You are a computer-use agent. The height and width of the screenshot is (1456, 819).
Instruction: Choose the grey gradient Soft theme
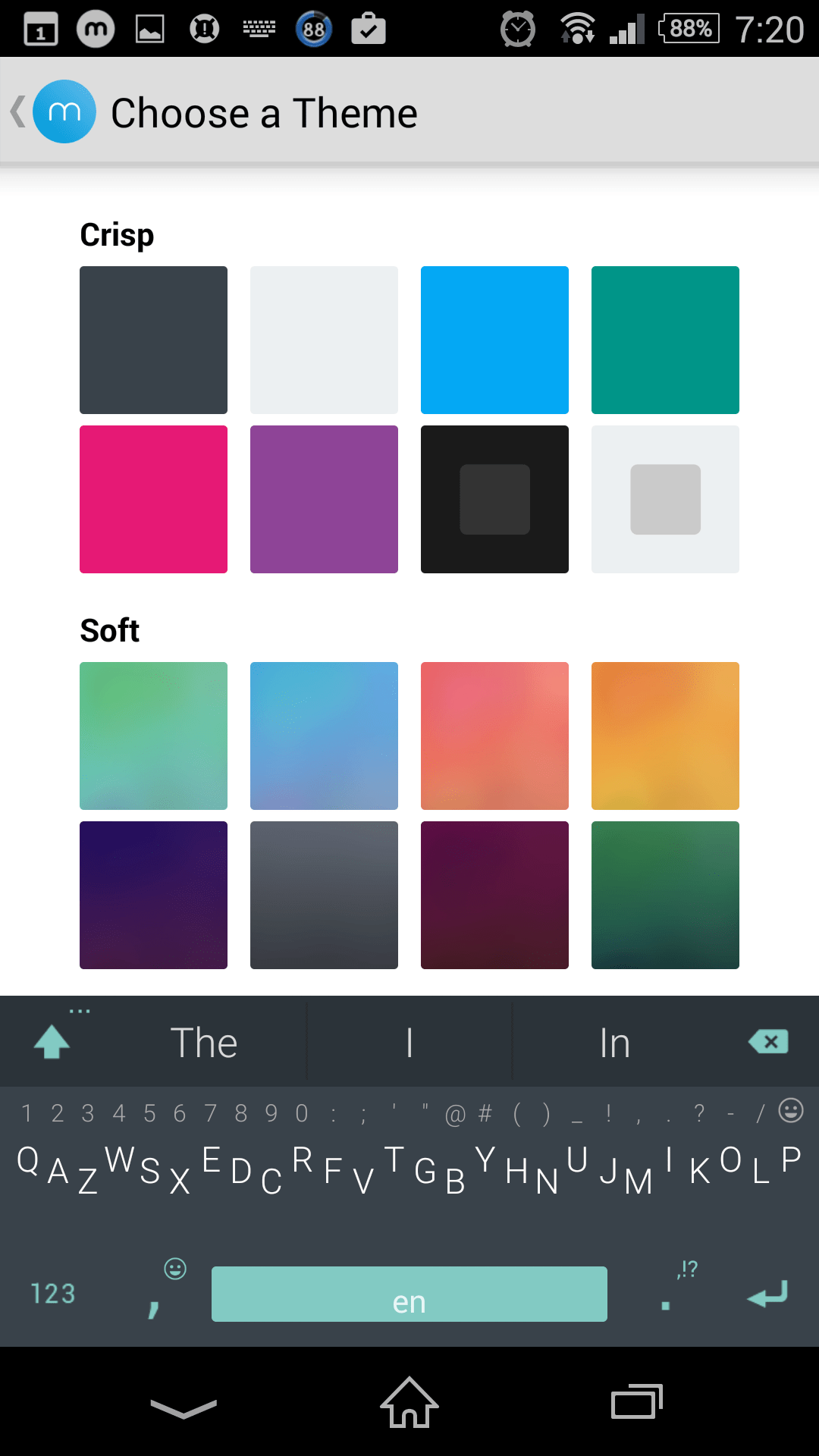coord(324,895)
